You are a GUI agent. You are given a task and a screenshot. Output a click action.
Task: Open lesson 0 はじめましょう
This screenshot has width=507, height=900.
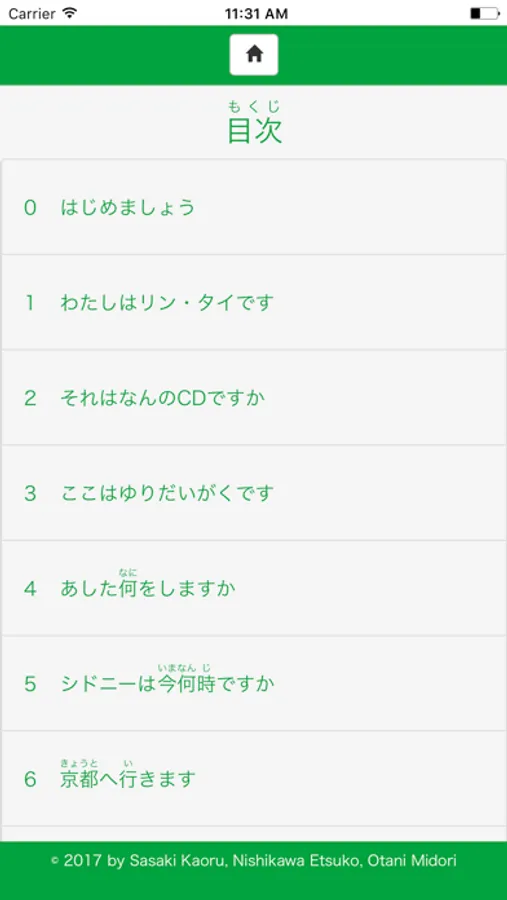click(254, 207)
